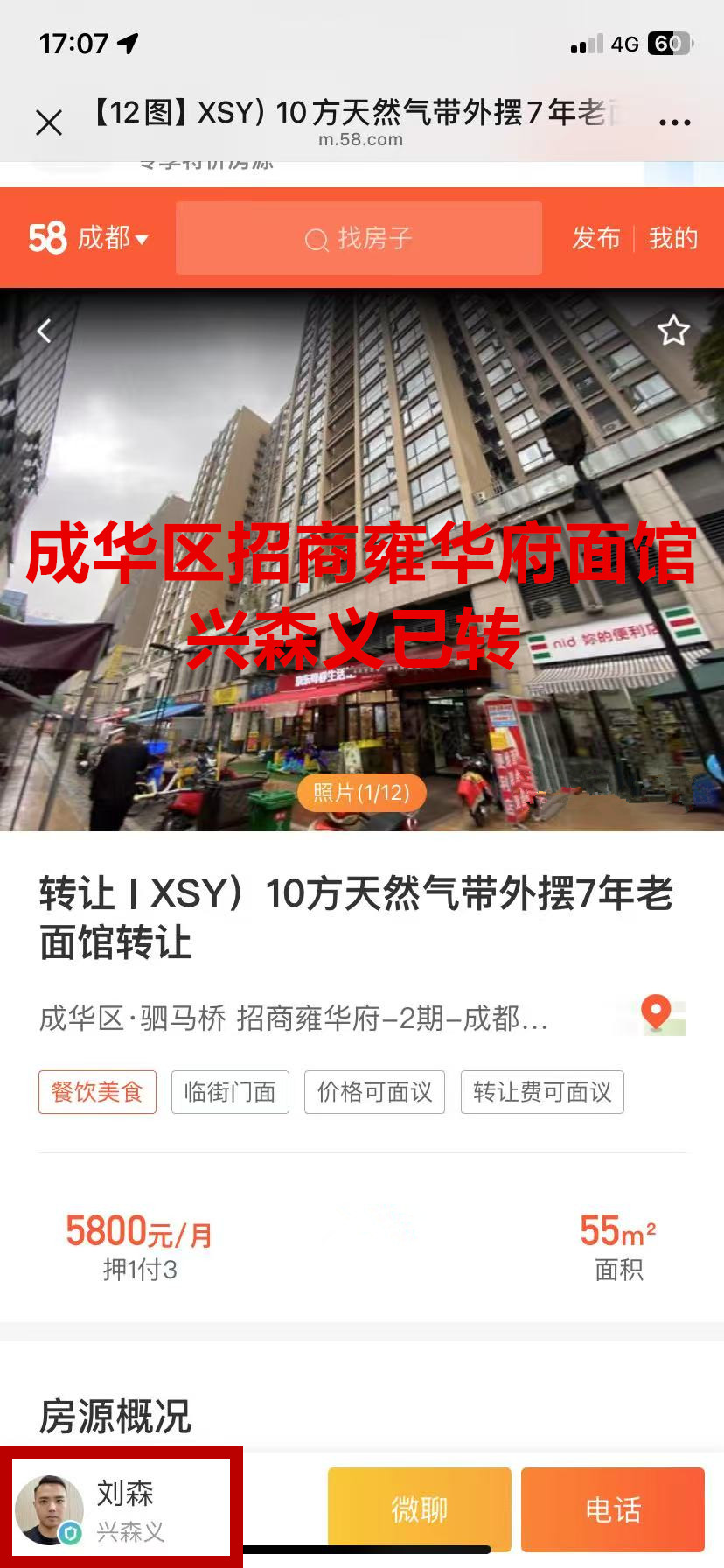The height and width of the screenshot is (1568, 724).
Task: Tap the 找房子 search box
Action: 359,238
